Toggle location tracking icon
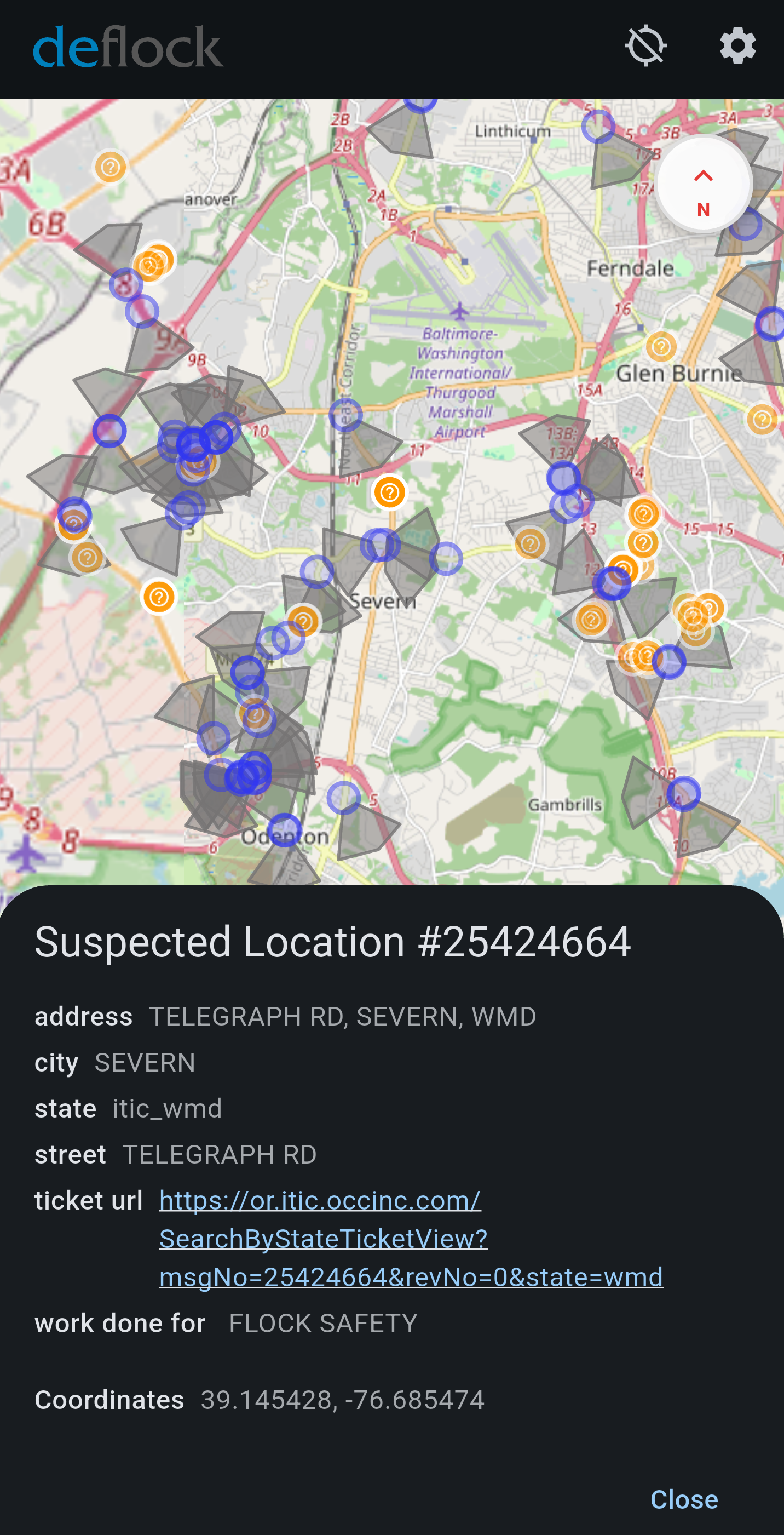Viewport: 784px width, 1535px height. pyautogui.click(x=646, y=46)
